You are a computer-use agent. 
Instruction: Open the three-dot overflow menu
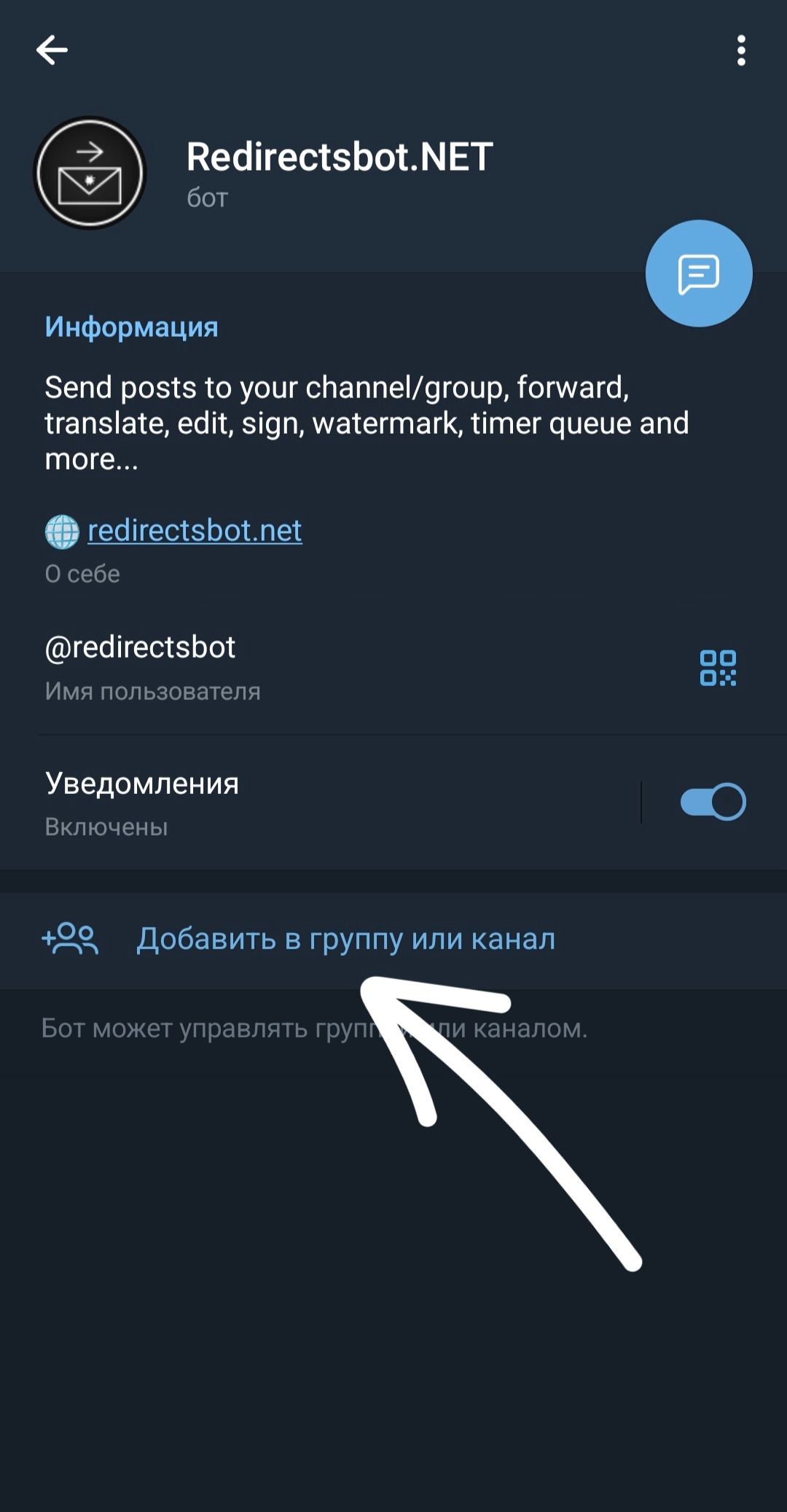(741, 50)
